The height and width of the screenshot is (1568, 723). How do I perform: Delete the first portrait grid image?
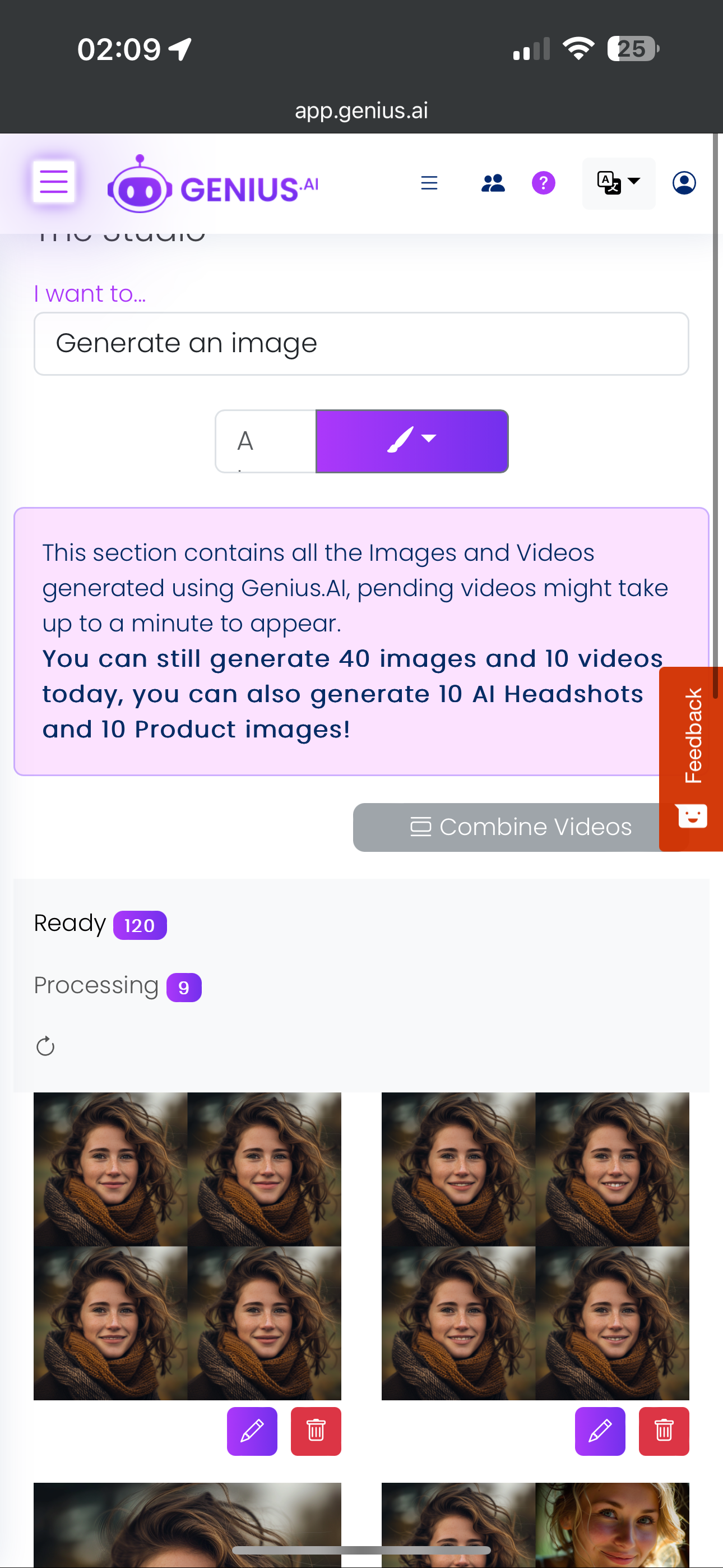pos(315,1431)
